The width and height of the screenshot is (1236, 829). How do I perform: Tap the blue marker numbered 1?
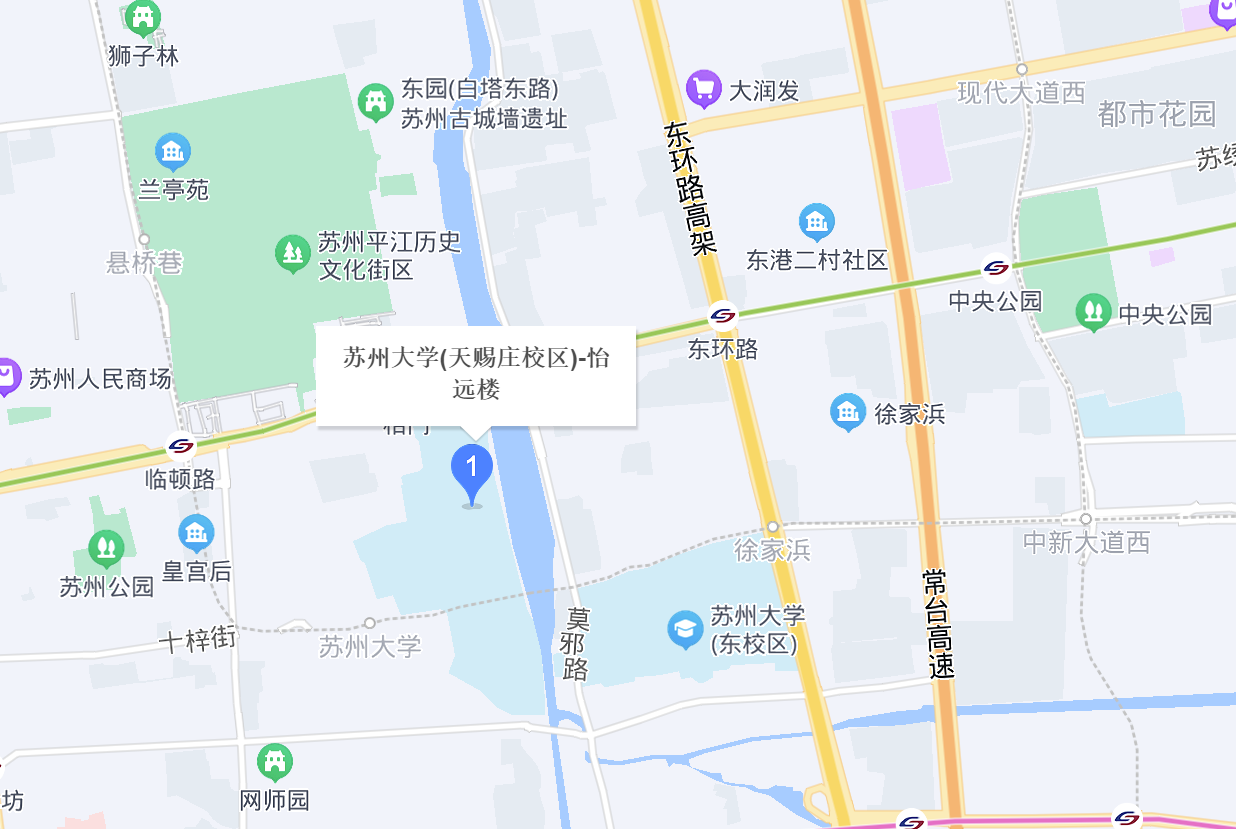coord(472,468)
